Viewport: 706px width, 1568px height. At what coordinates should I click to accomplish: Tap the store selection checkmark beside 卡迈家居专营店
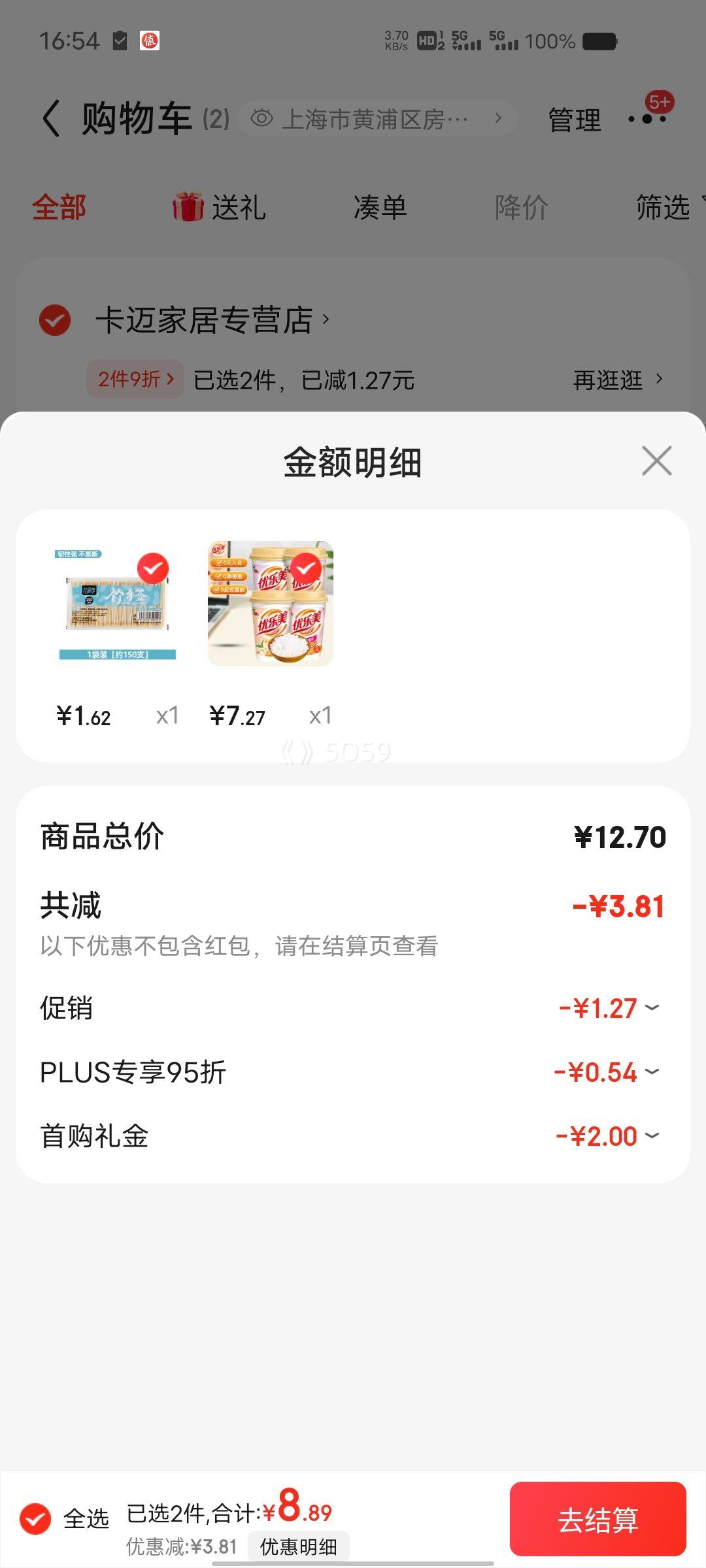pyautogui.click(x=56, y=320)
